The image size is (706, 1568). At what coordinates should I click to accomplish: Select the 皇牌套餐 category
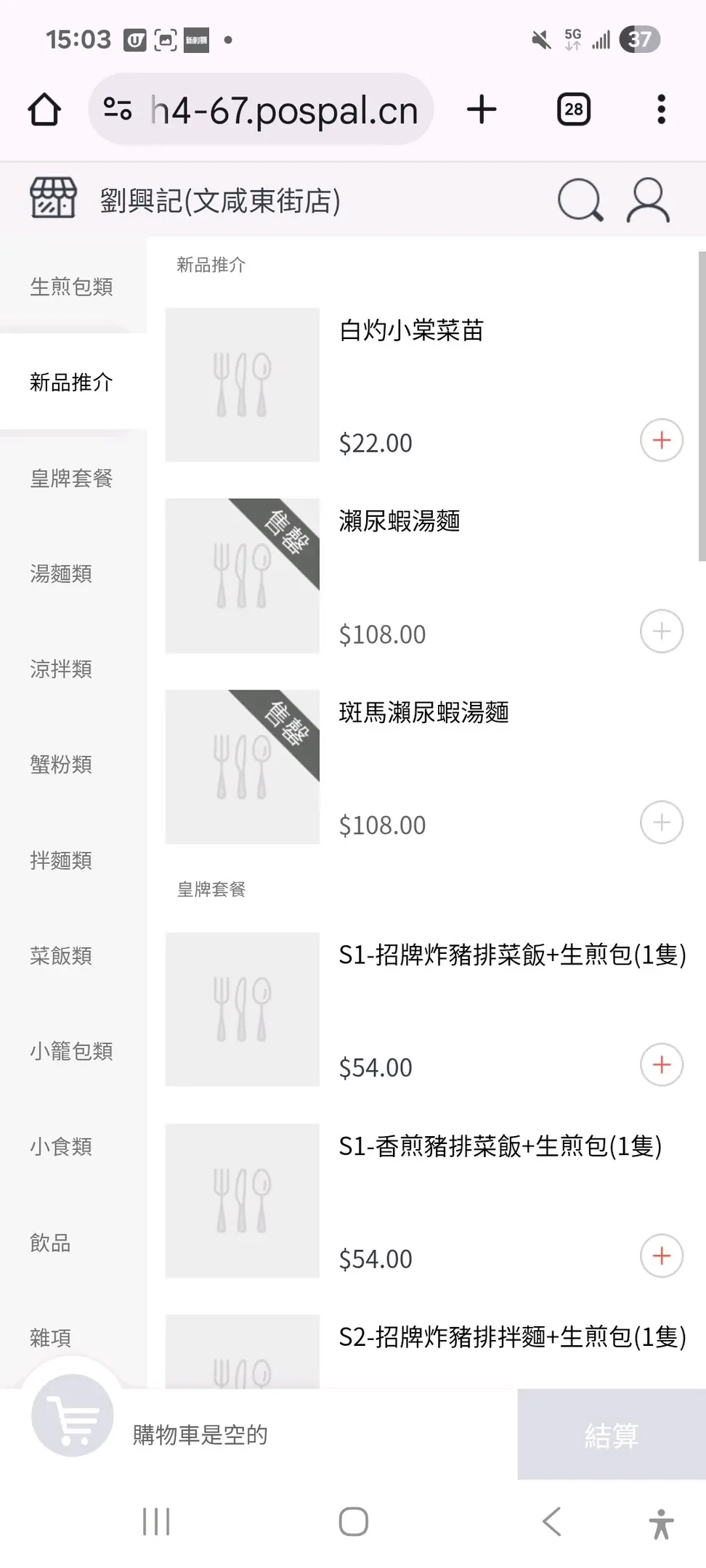coord(71,478)
